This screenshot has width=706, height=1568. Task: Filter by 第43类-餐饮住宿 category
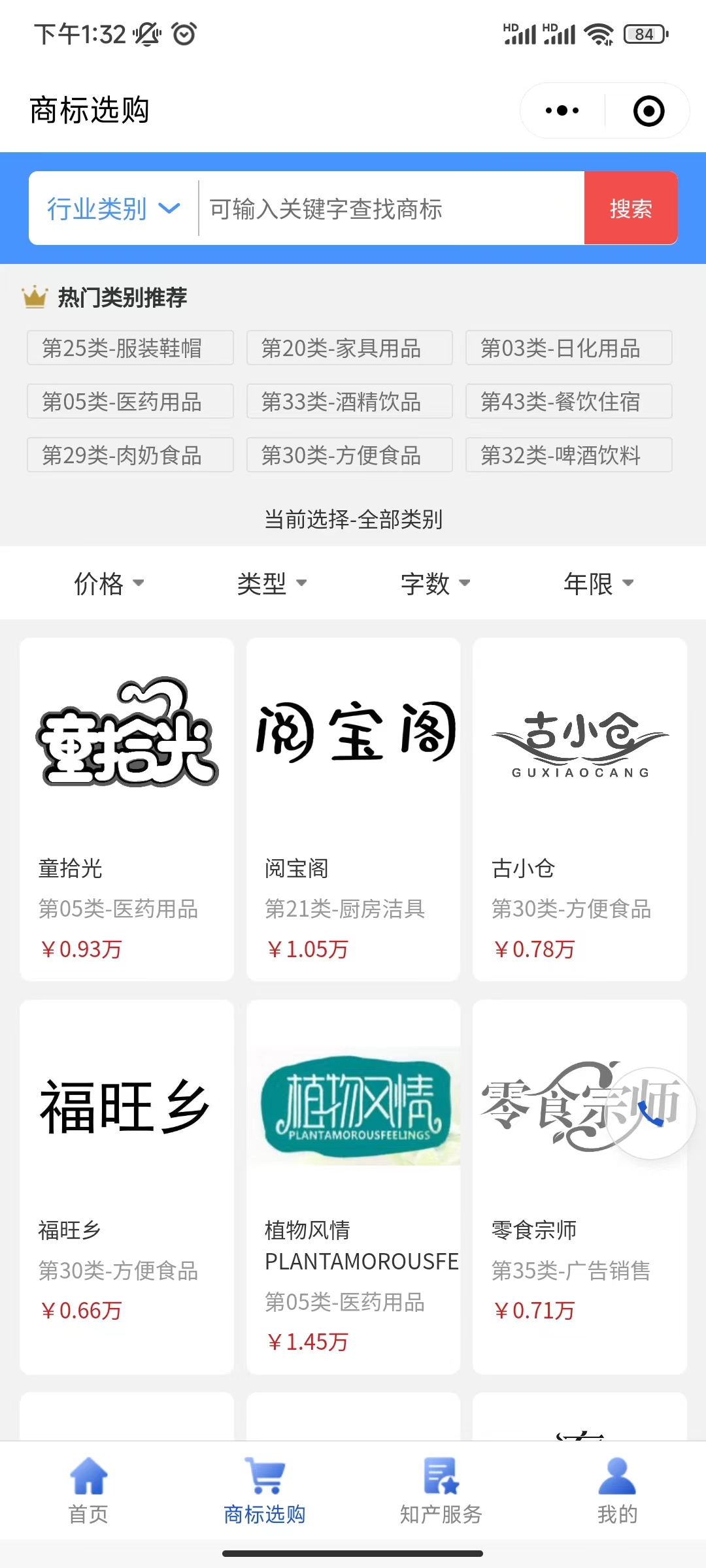tap(568, 401)
